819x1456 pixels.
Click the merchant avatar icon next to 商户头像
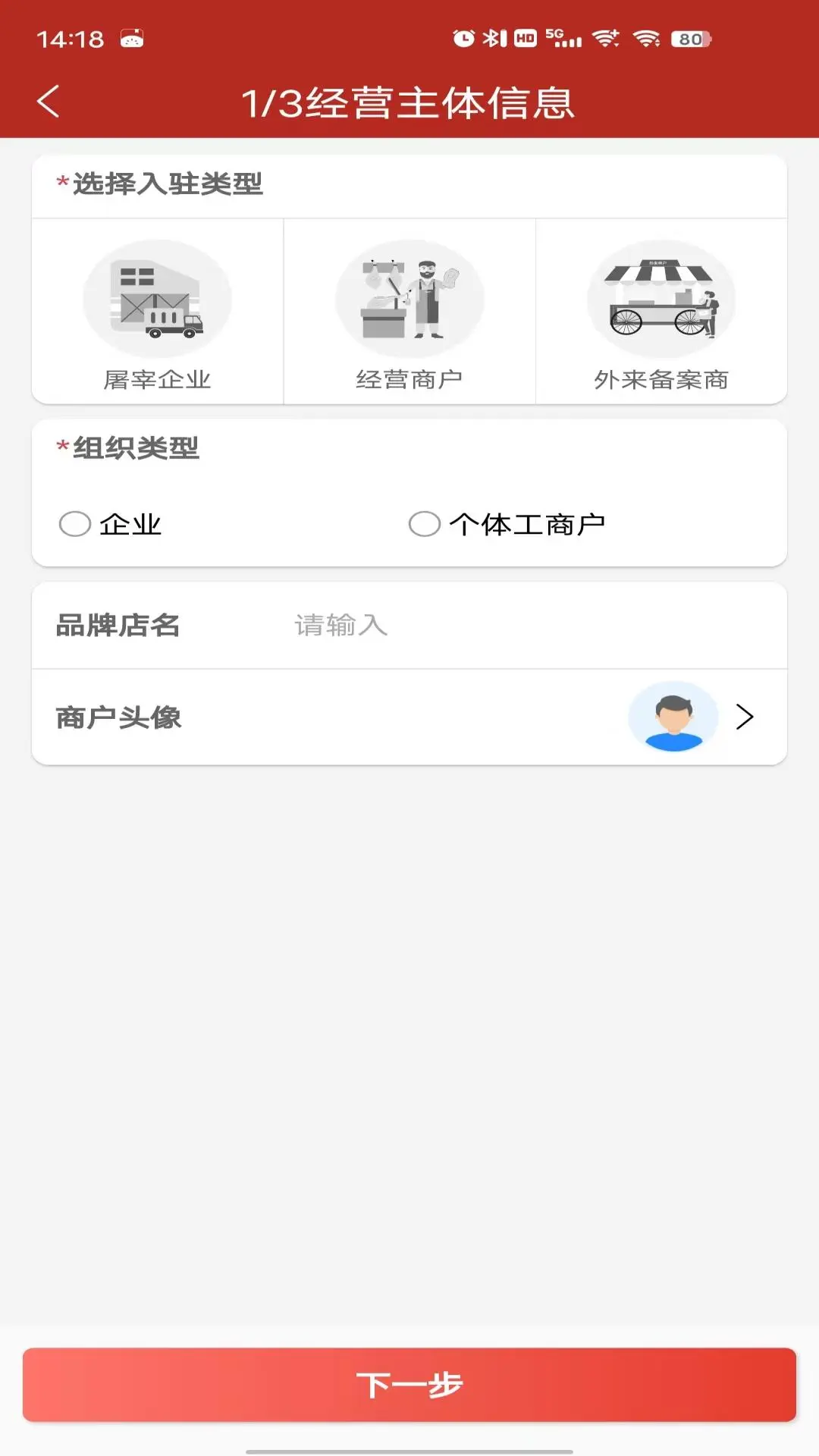tap(674, 717)
